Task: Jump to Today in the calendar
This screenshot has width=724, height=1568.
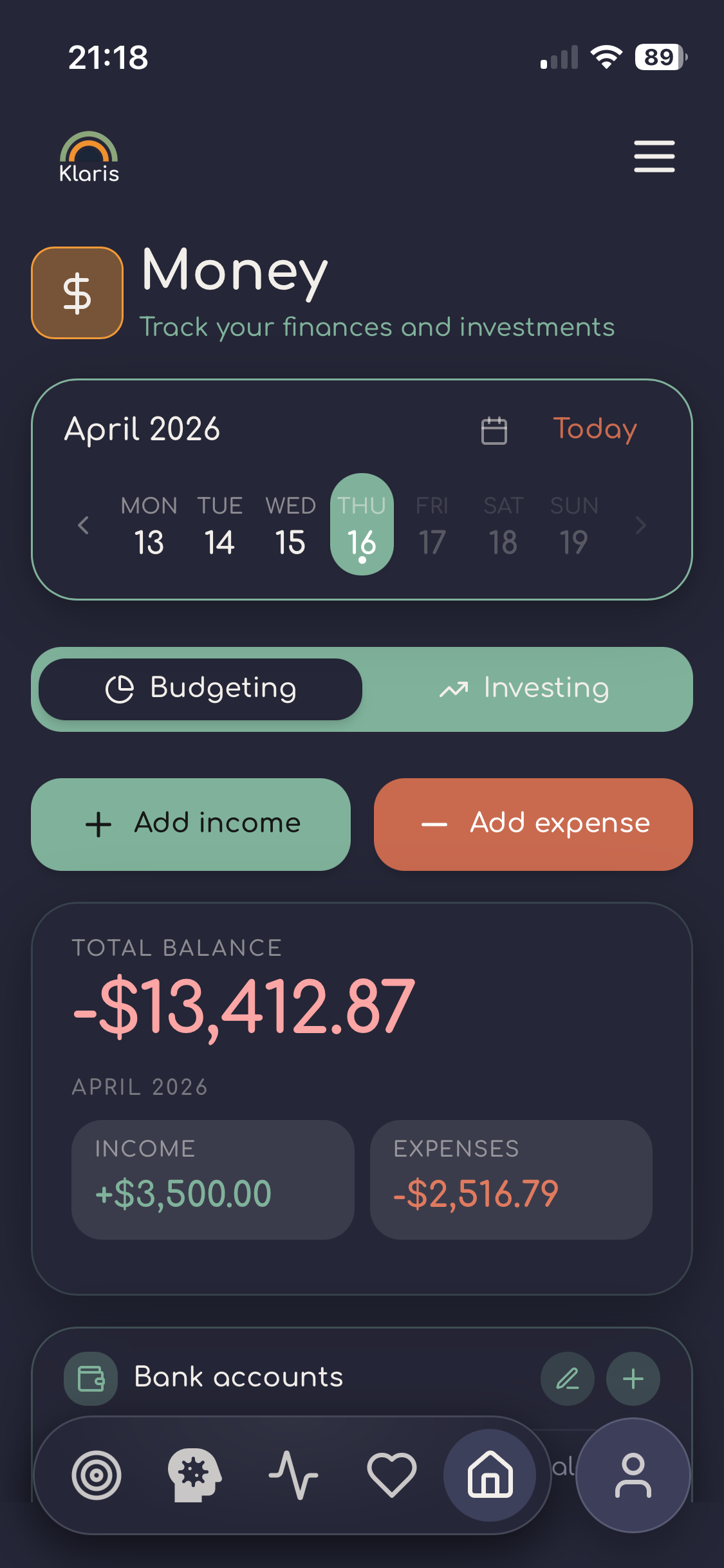Action: [x=595, y=429]
